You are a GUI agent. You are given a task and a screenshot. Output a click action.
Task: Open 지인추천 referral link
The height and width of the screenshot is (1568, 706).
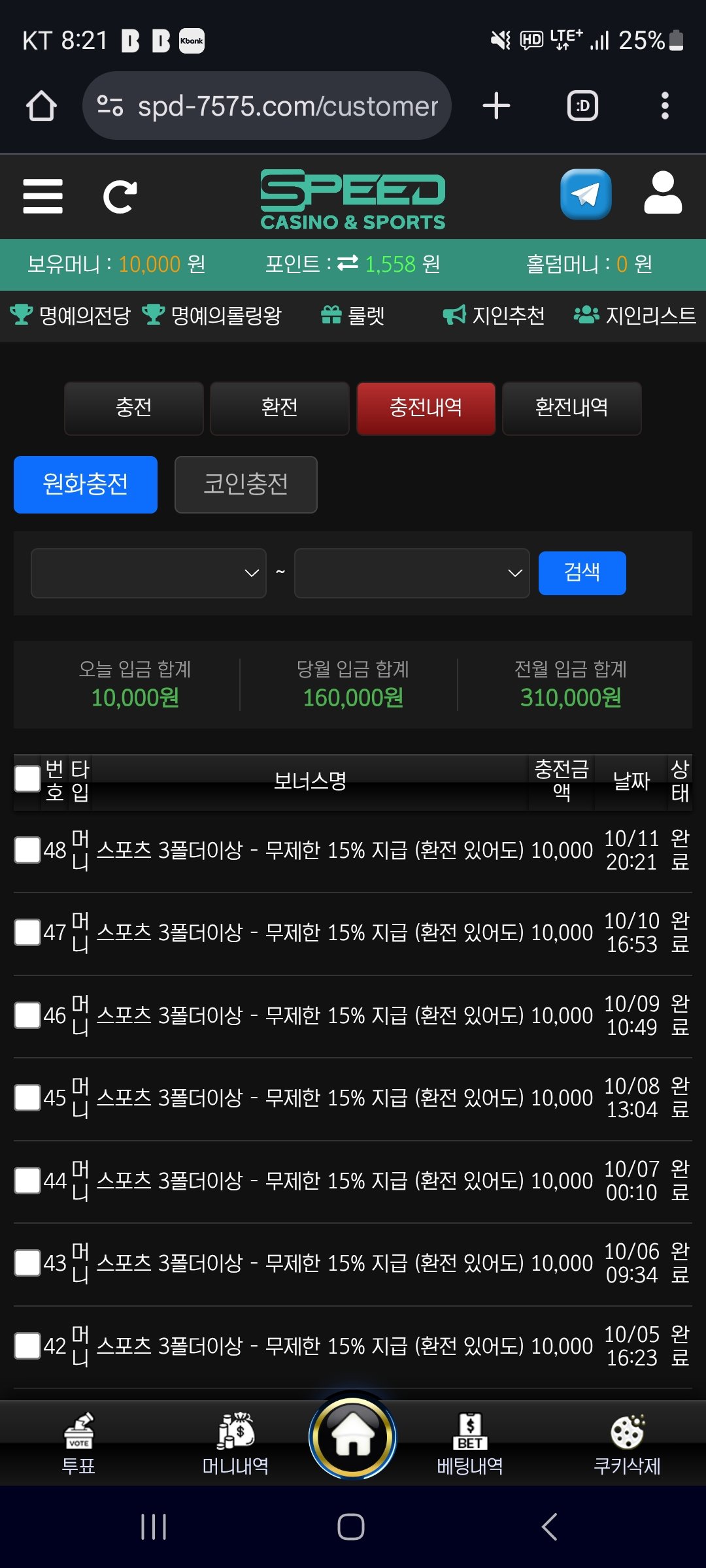[x=494, y=316]
